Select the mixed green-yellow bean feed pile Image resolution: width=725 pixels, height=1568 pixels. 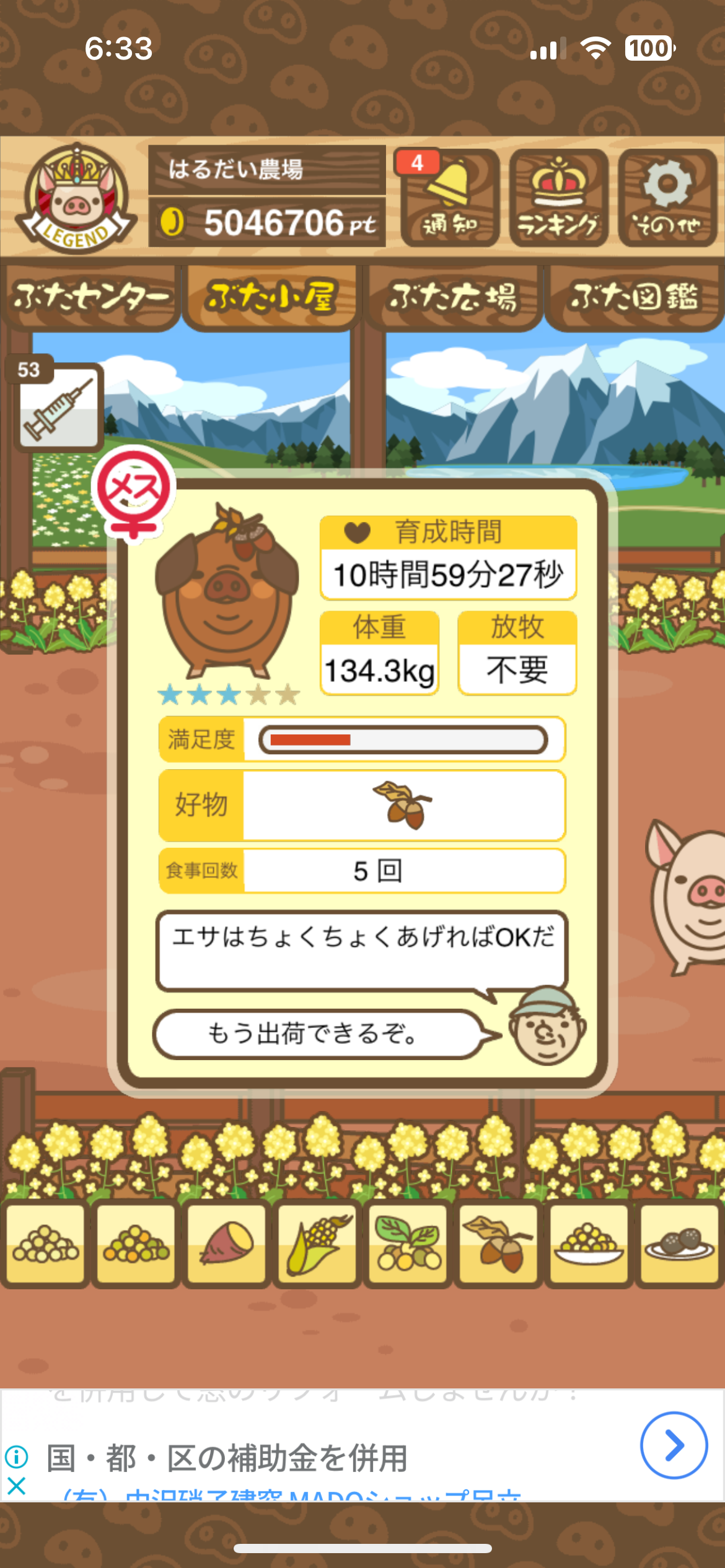point(136,1244)
